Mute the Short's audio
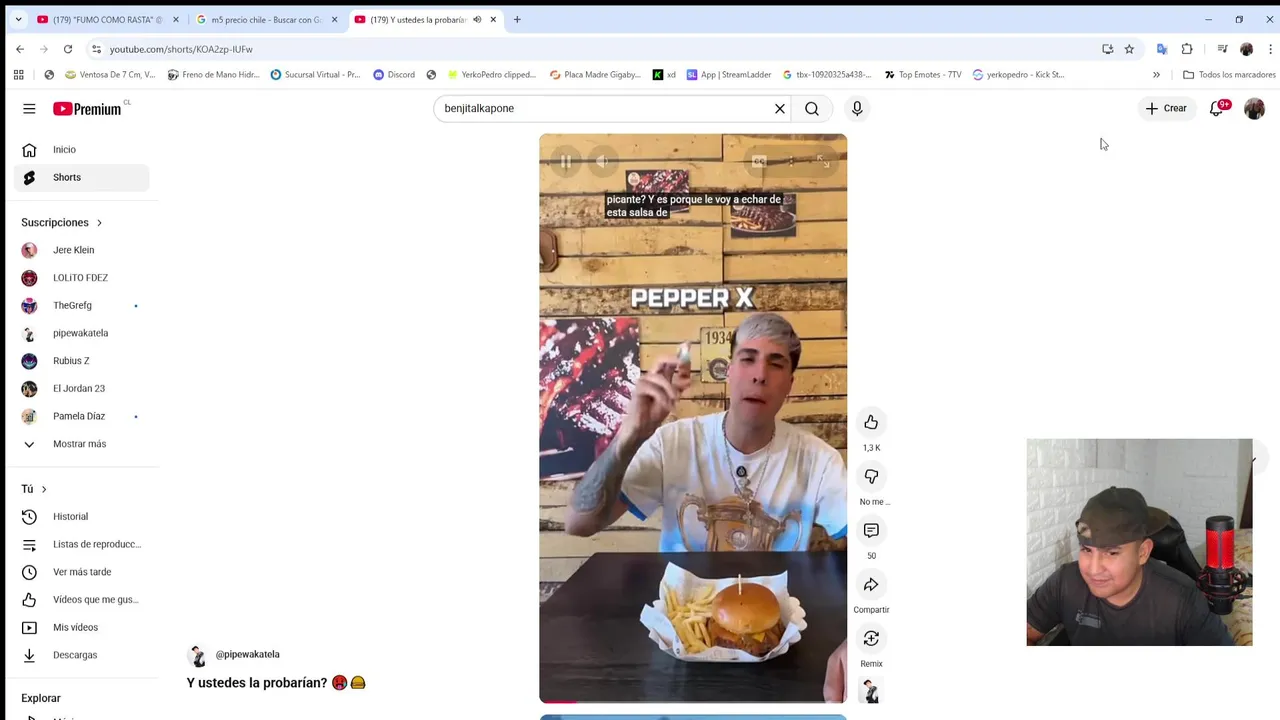The width and height of the screenshot is (1280, 720). (602, 161)
